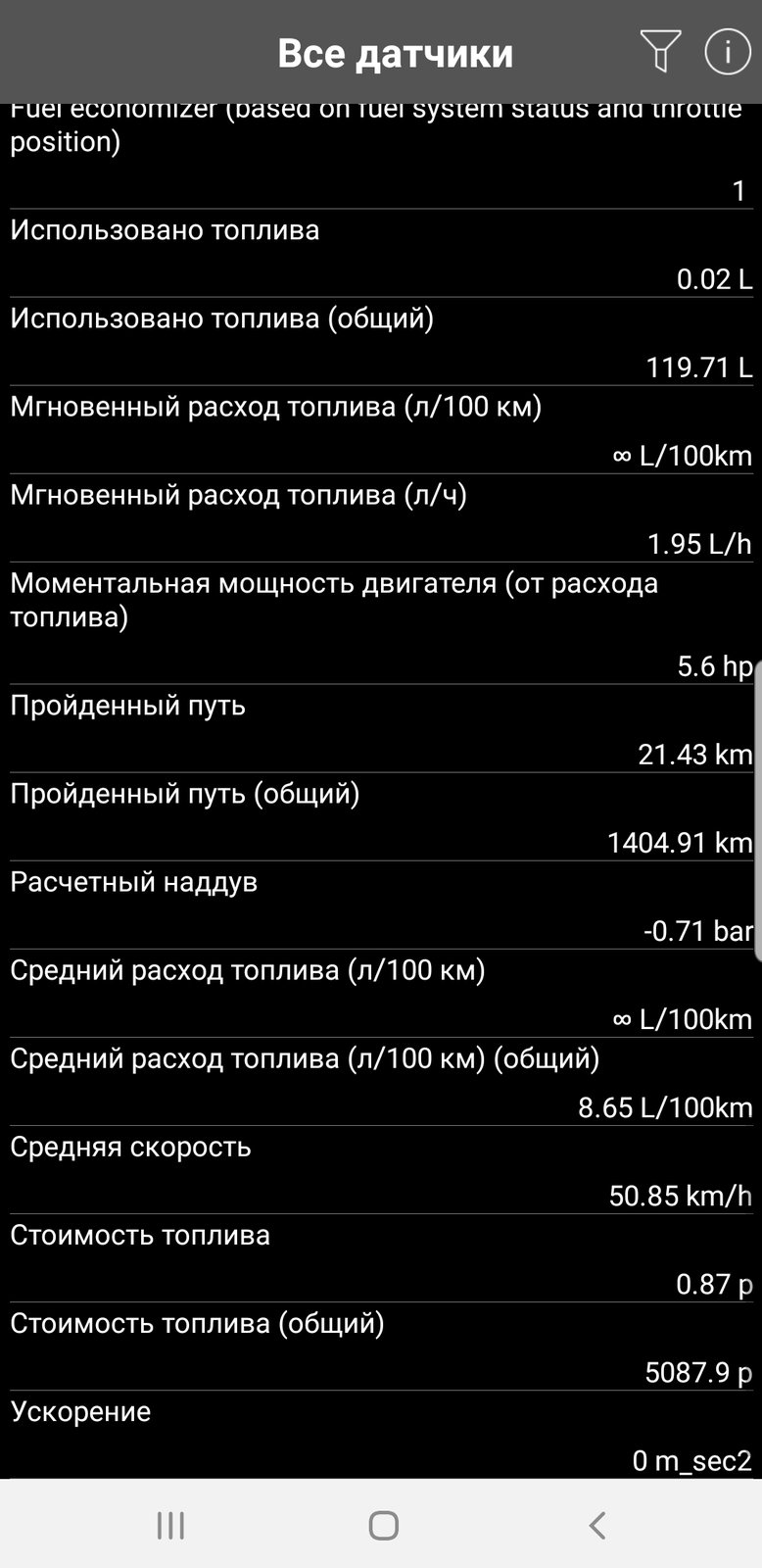This screenshot has height=1568, width=762.
Task: Open the Пройденный путь (общий) sensor
Action: (x=381, y=816)
